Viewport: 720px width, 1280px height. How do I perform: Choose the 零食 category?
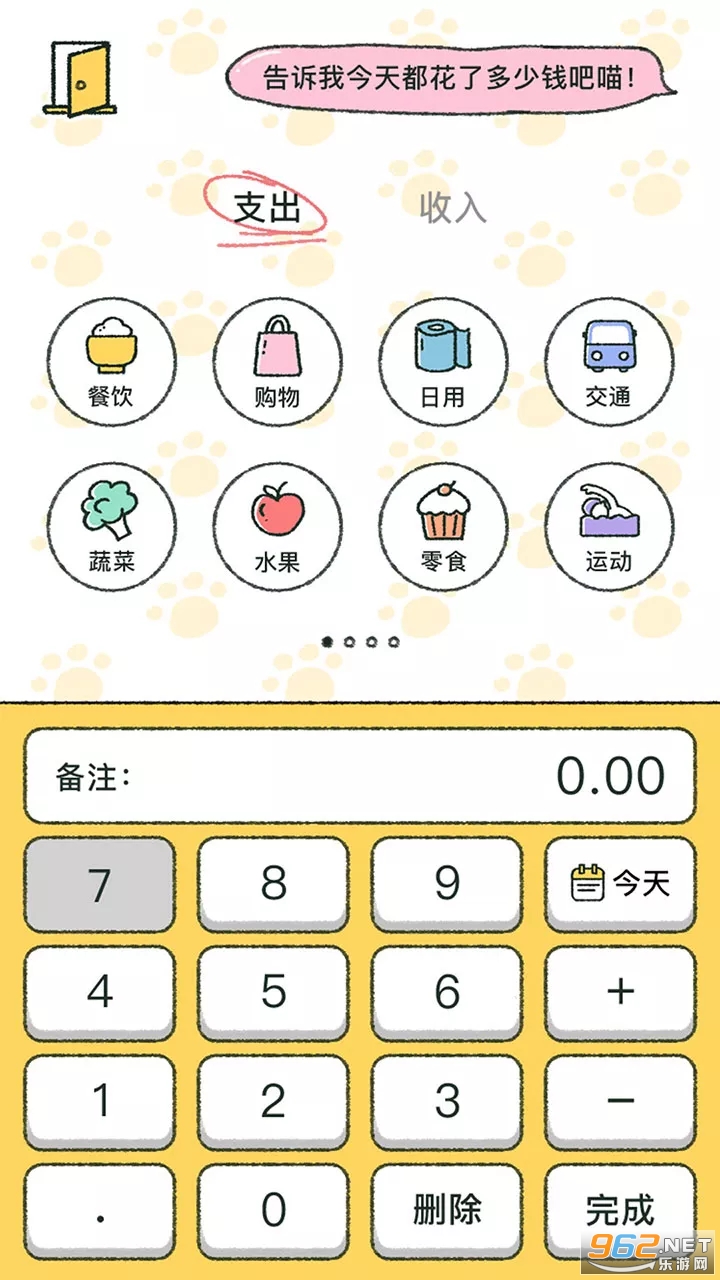click(x=443, y=527)
